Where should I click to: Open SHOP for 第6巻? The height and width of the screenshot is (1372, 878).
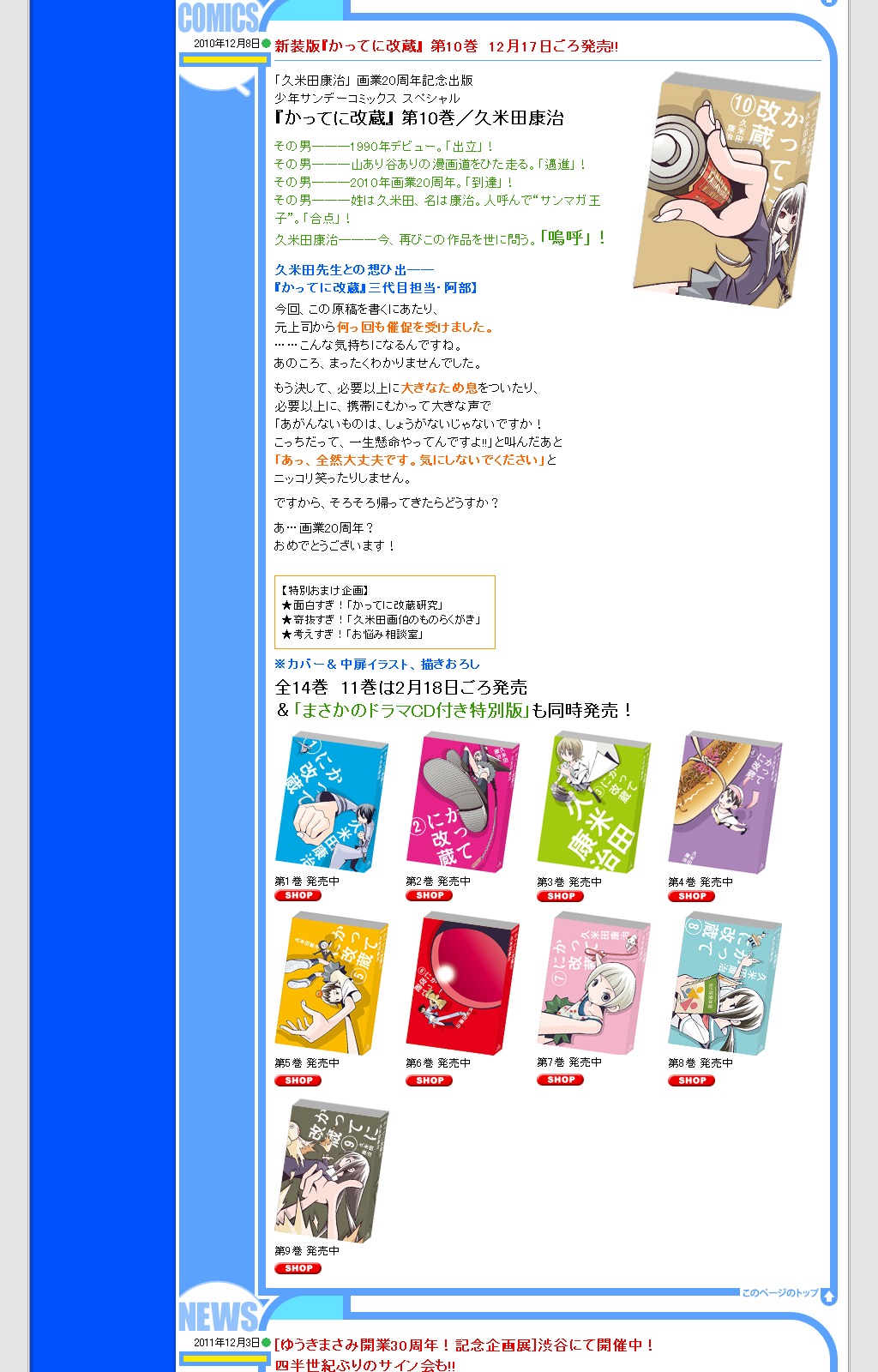[x=429, y=1080]
